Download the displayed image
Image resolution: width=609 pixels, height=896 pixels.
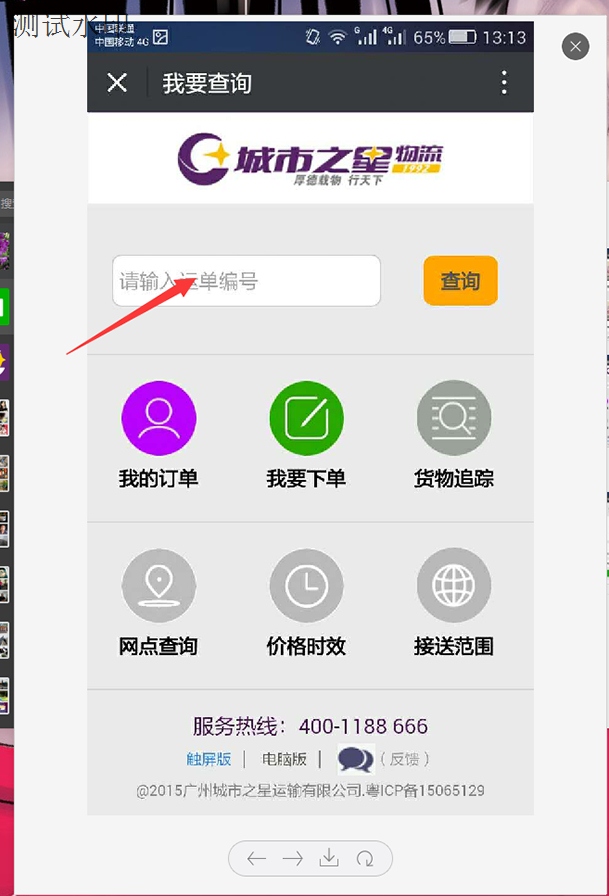click(x=329, y=858)
